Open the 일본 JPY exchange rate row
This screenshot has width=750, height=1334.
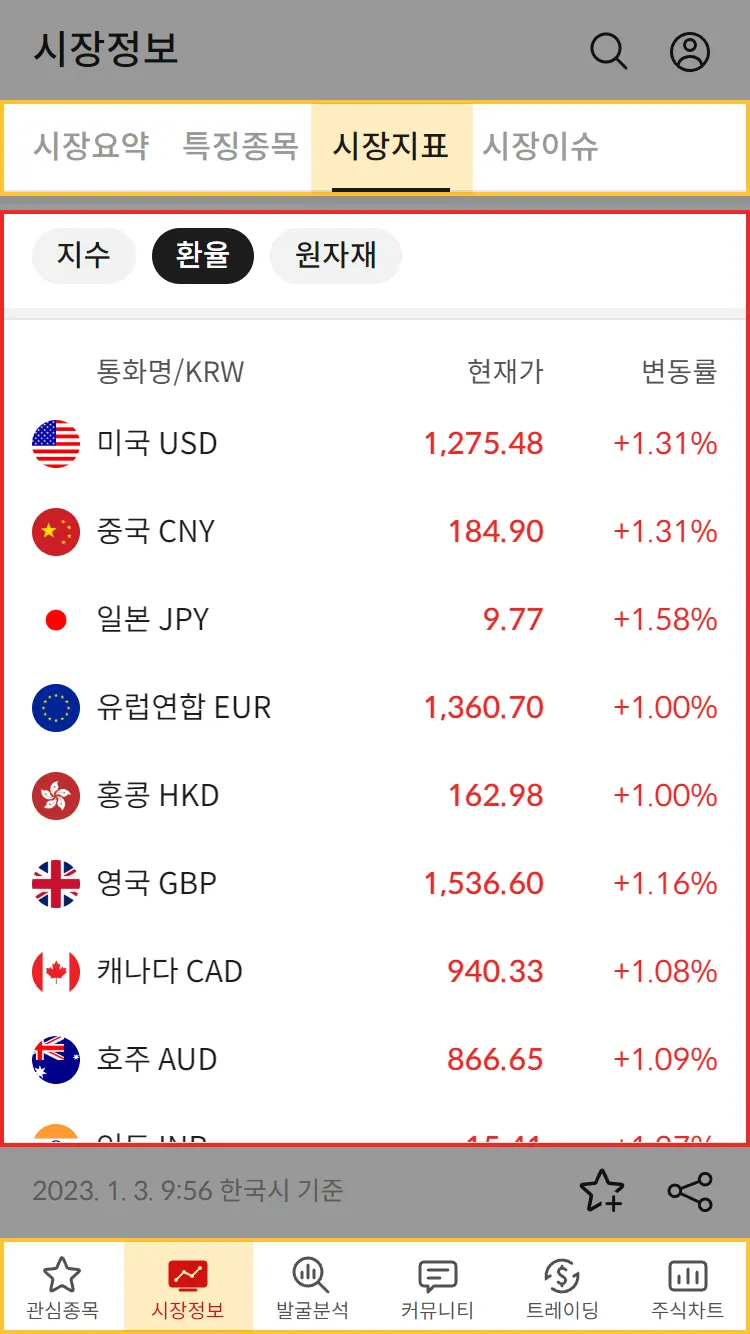pyautogui.click(x=375, y=619)
